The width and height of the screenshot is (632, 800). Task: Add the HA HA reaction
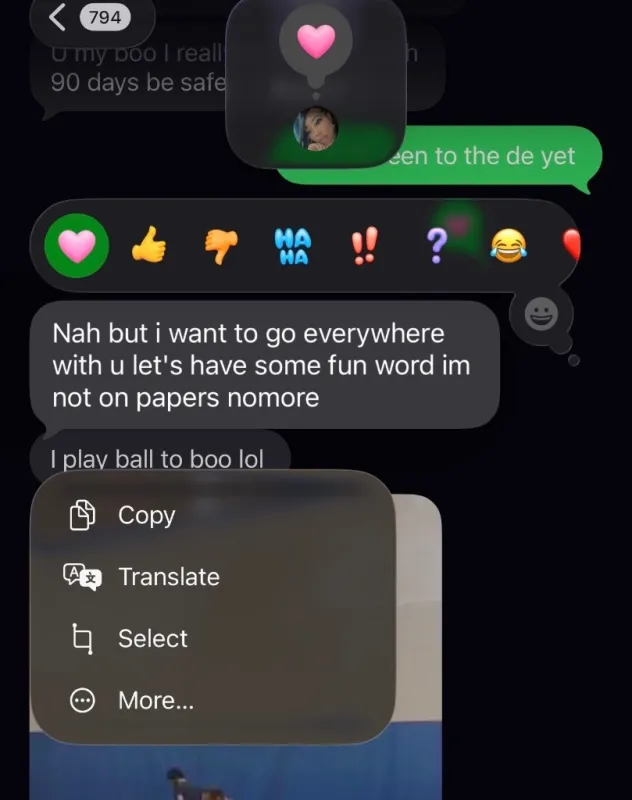tap(292, 245)
